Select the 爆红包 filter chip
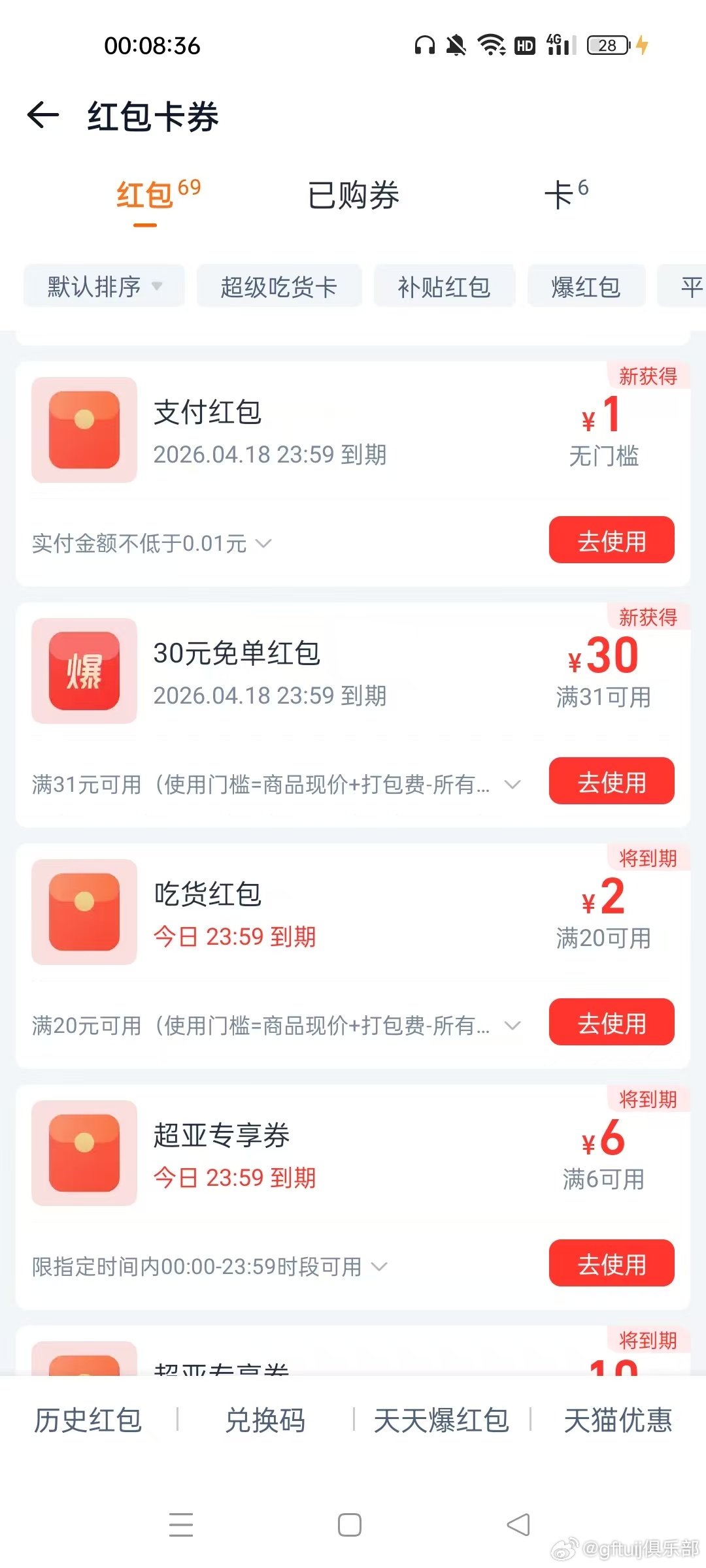The image size is (706, 1568). (x=586, y=286)
